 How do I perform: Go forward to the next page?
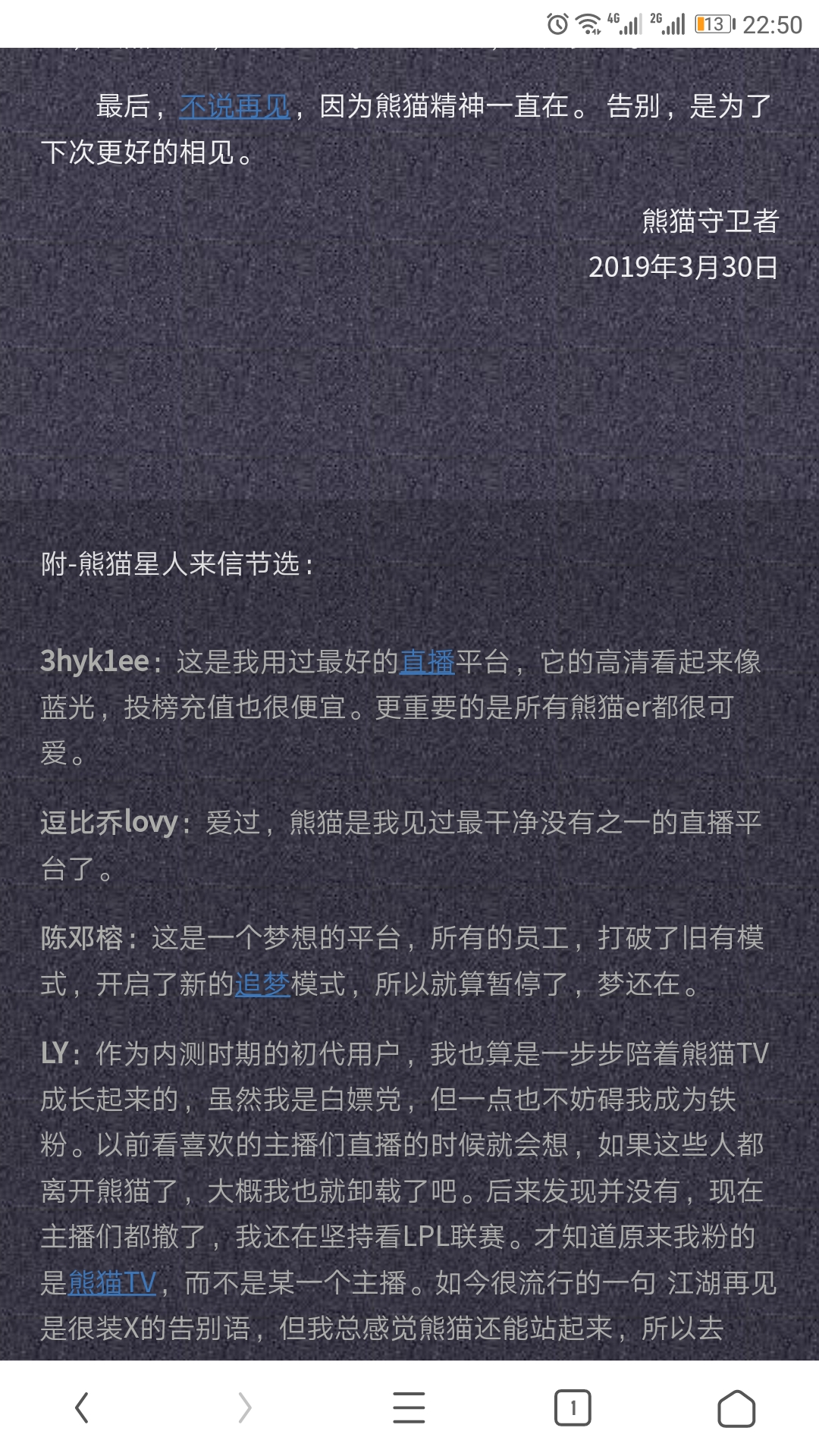pos(245,1407)
